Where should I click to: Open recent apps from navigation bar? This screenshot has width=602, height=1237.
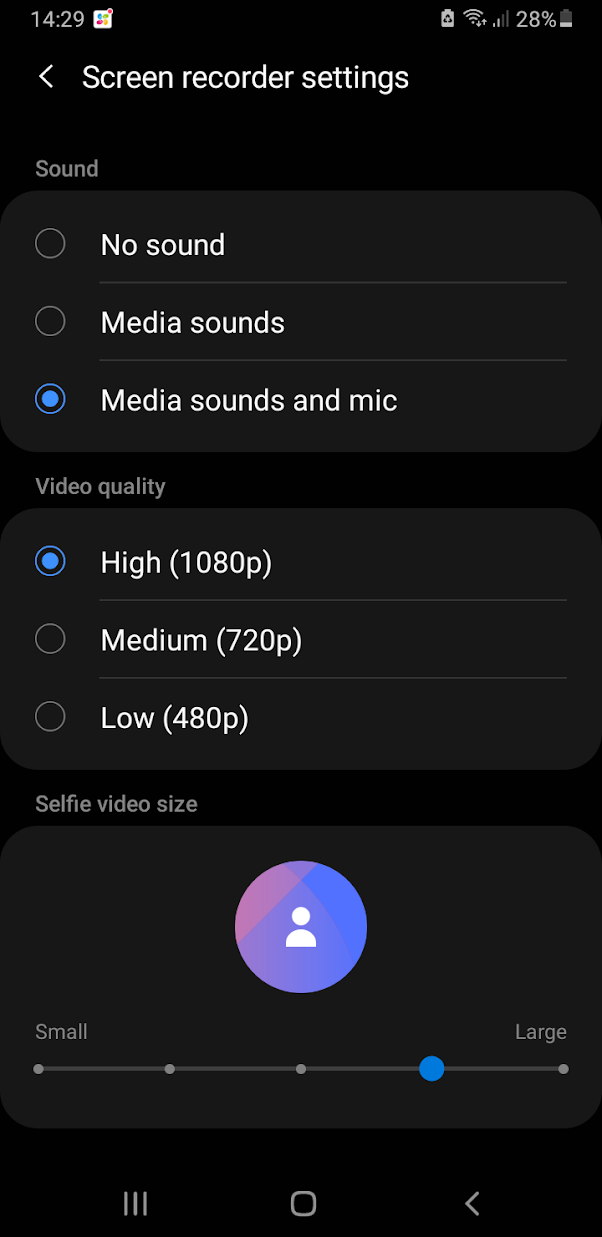tap(135, 1203)
